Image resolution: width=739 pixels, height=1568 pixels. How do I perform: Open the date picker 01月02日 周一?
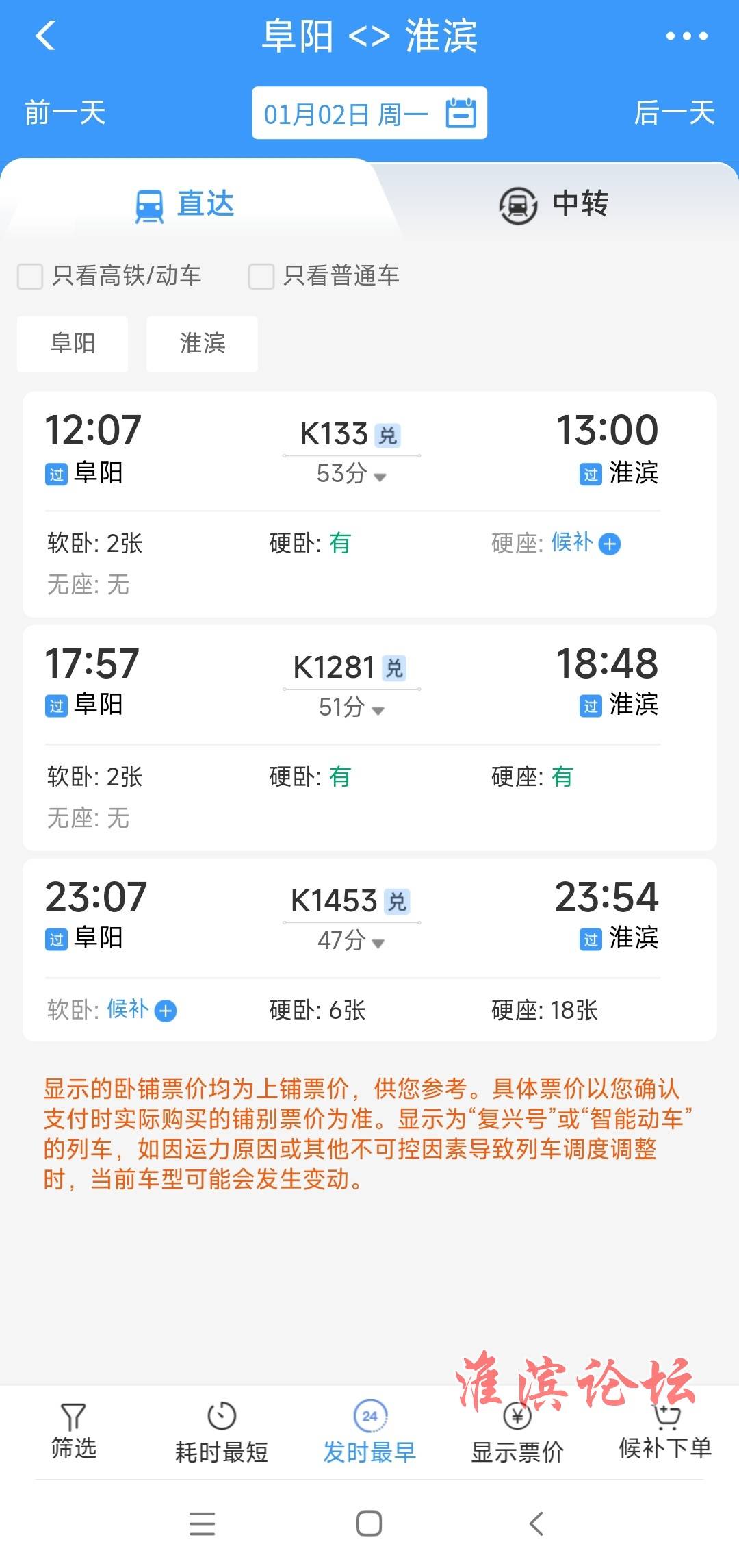[x=369, y=113]
